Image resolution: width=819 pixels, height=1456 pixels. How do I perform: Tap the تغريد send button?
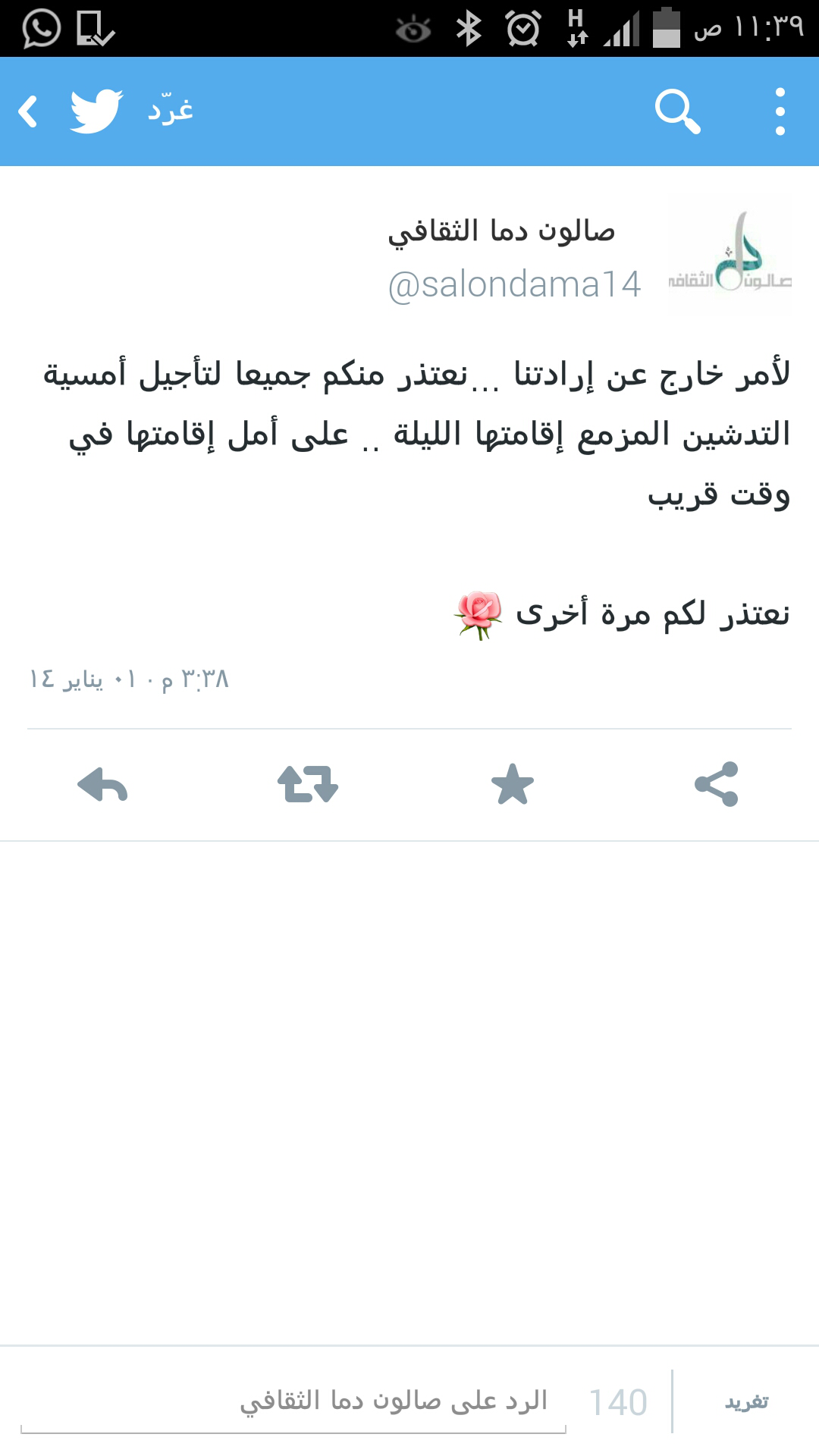[x=746, y=1402]
